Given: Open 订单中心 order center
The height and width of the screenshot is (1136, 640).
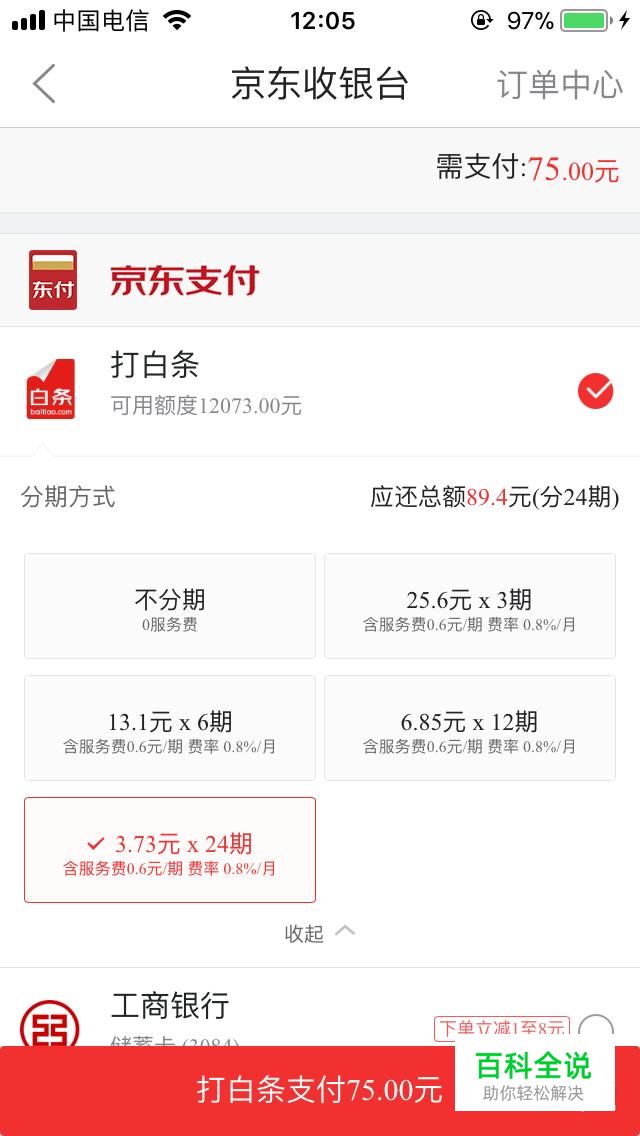Looking at the screenshot, I should coord(560,85).
